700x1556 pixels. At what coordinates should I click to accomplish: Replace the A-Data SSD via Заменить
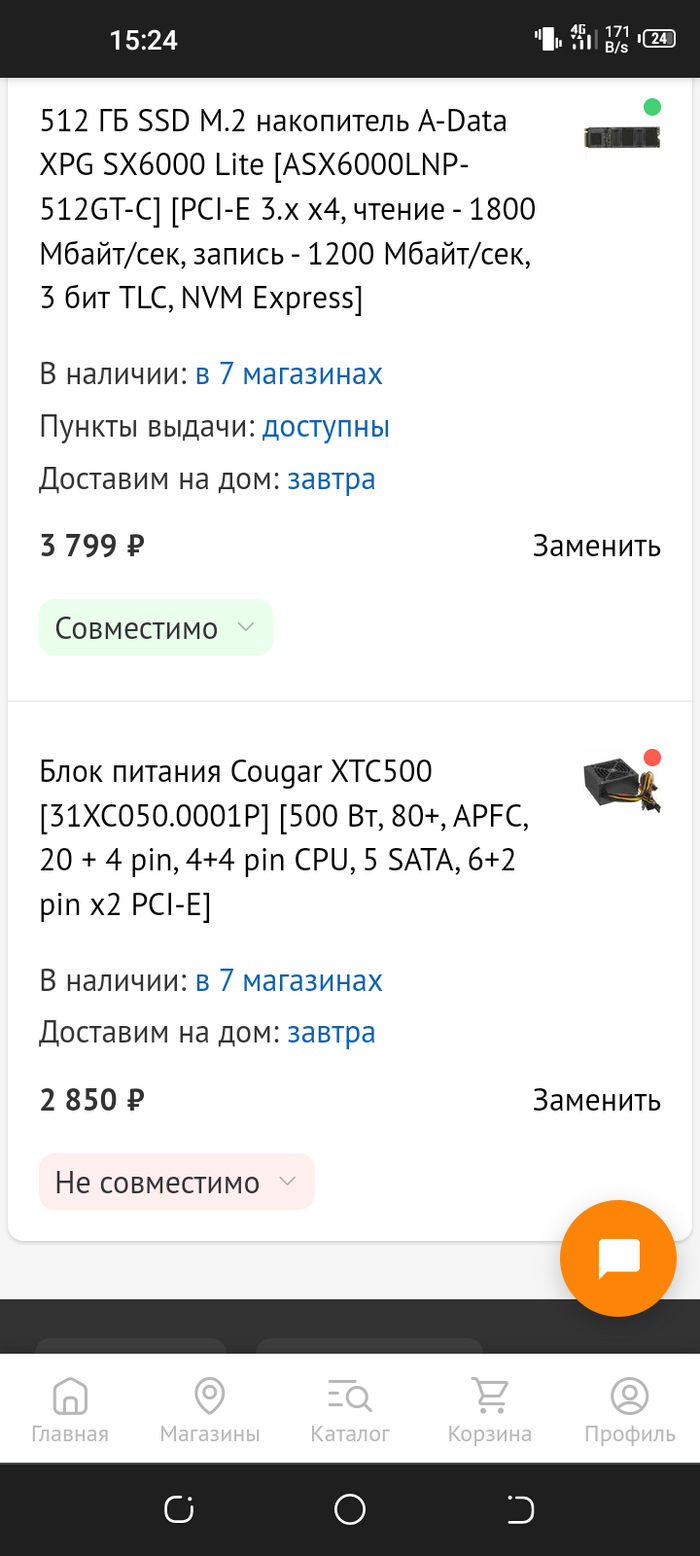(x=596, y=546)
